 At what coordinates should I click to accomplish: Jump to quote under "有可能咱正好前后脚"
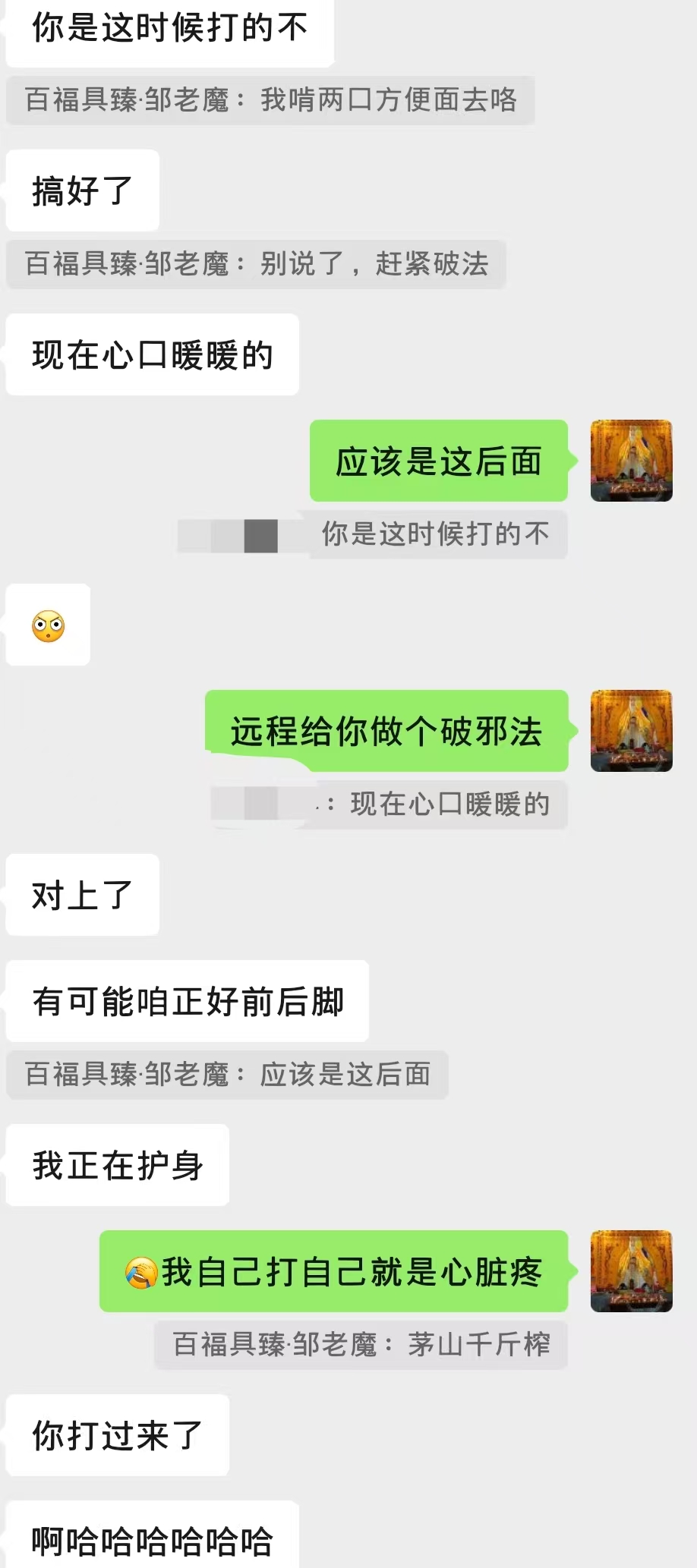pos(227,1075)
